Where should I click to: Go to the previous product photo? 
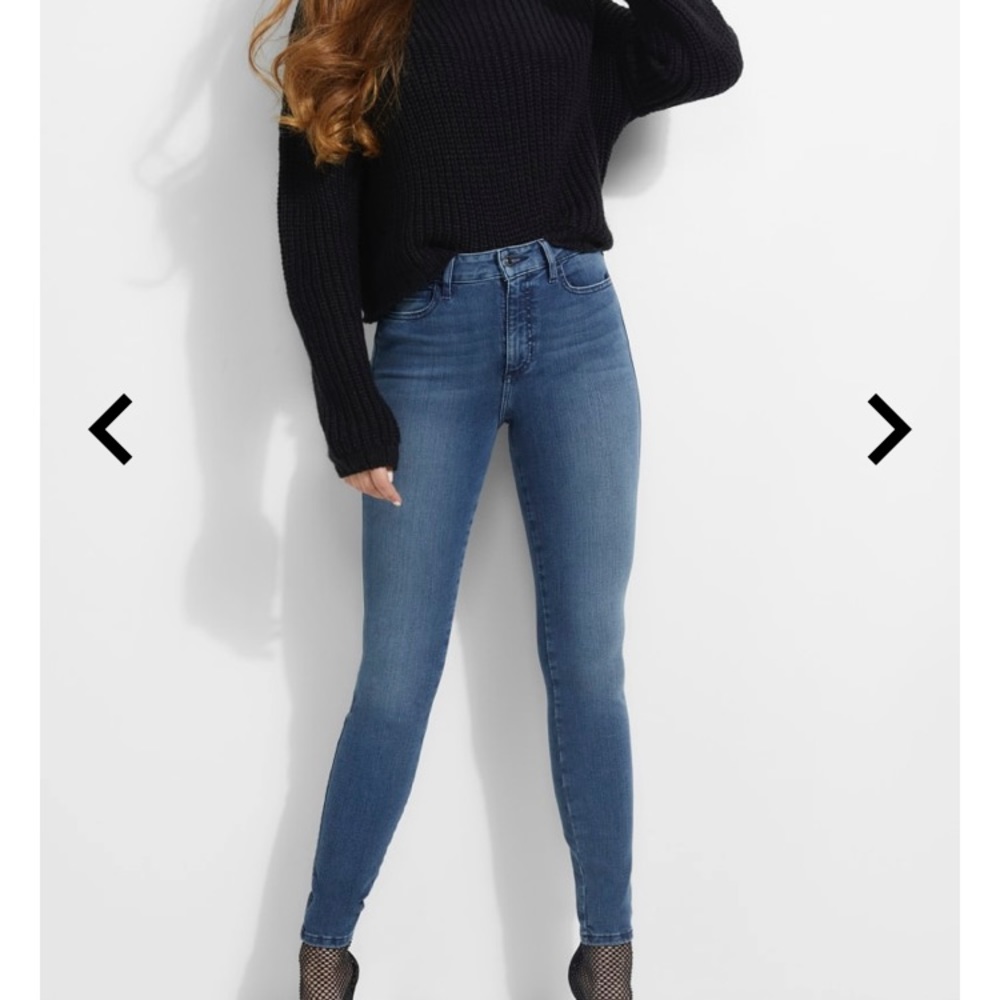point(111,429)
